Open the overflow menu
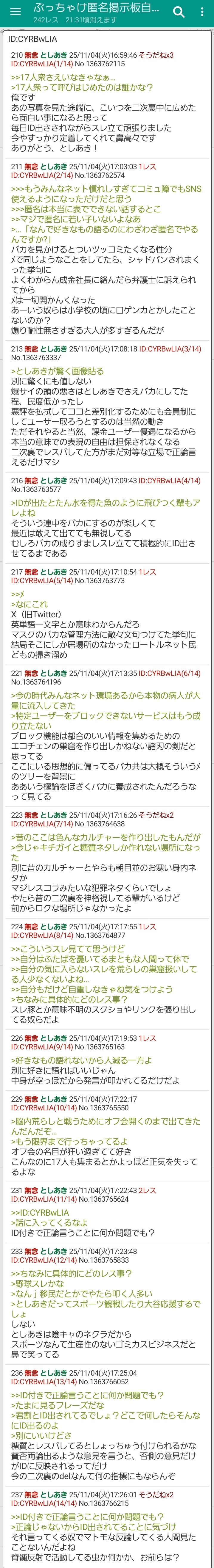The height and width of the screenshot is (1568, 214). point(202,12)
